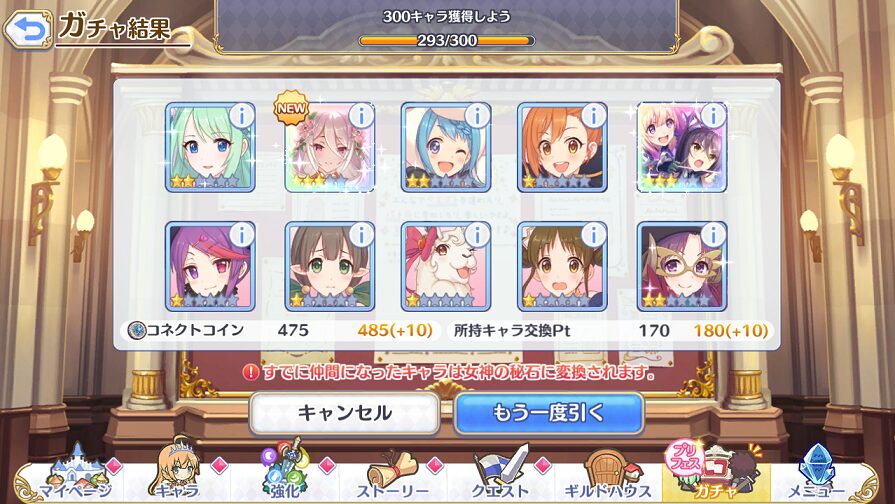The width and height of the screenshot is (895, 504).
Task: View info of the brown-haired elf character
Action: [x=359, y=235]
